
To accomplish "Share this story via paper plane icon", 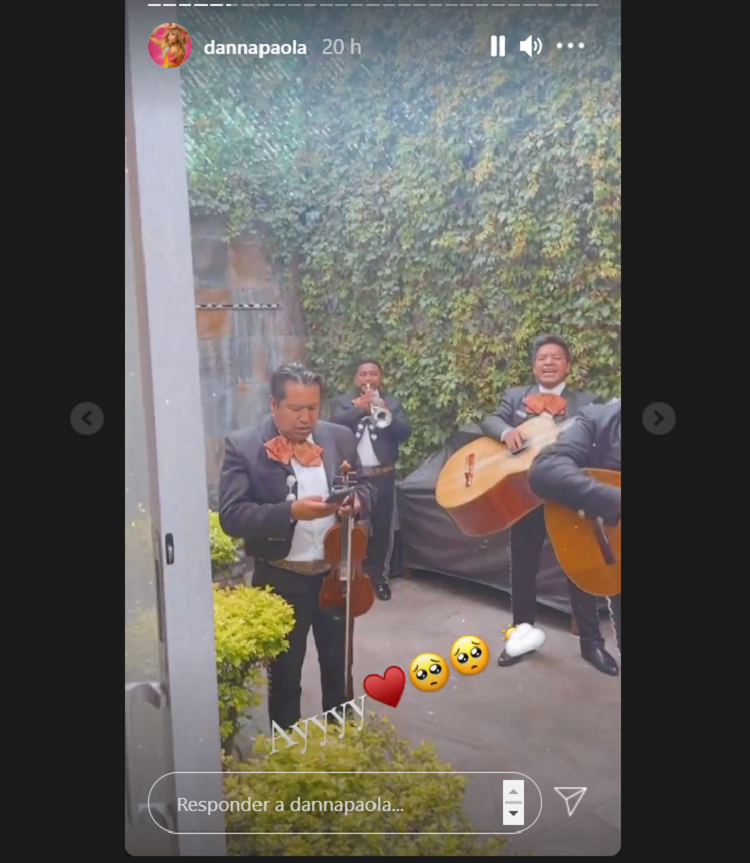I will pos(570,800).
